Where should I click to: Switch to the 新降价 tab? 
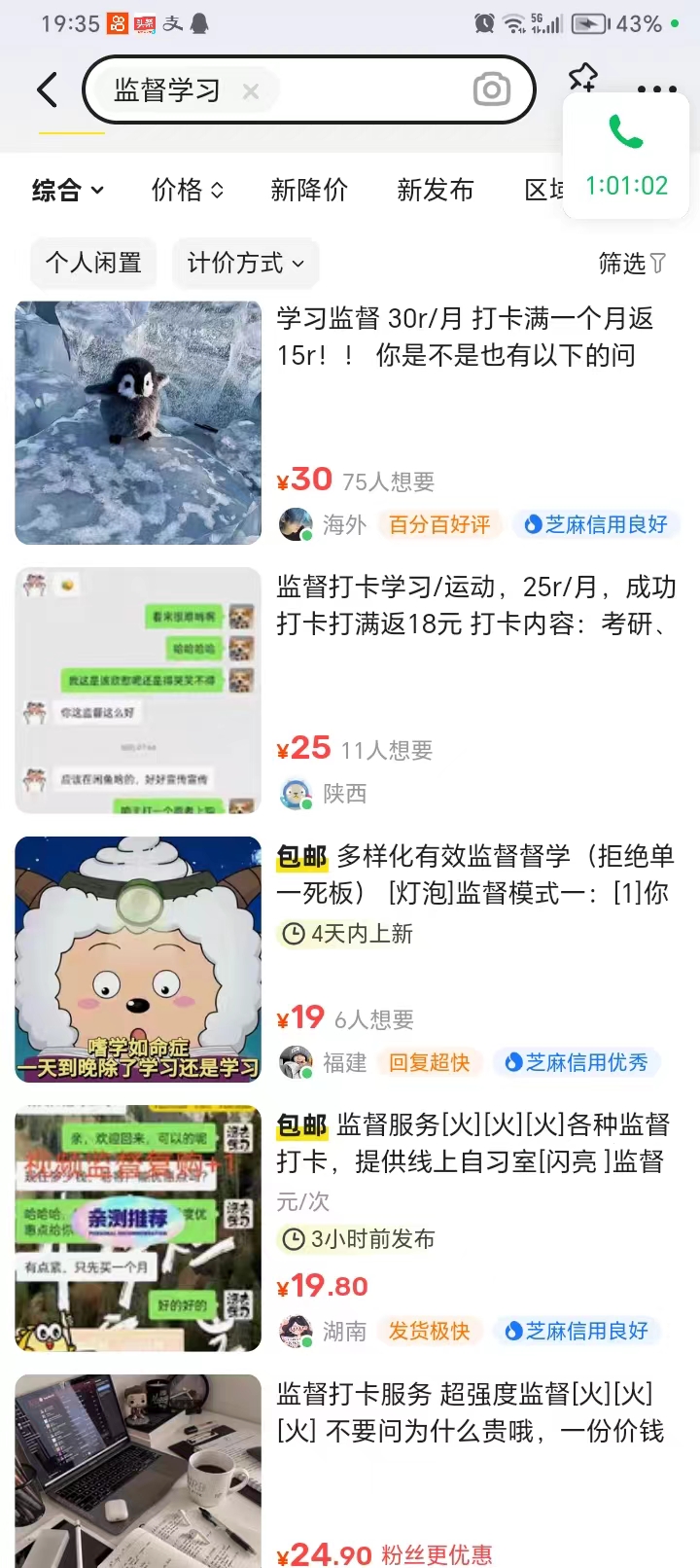tap(309, 190)
